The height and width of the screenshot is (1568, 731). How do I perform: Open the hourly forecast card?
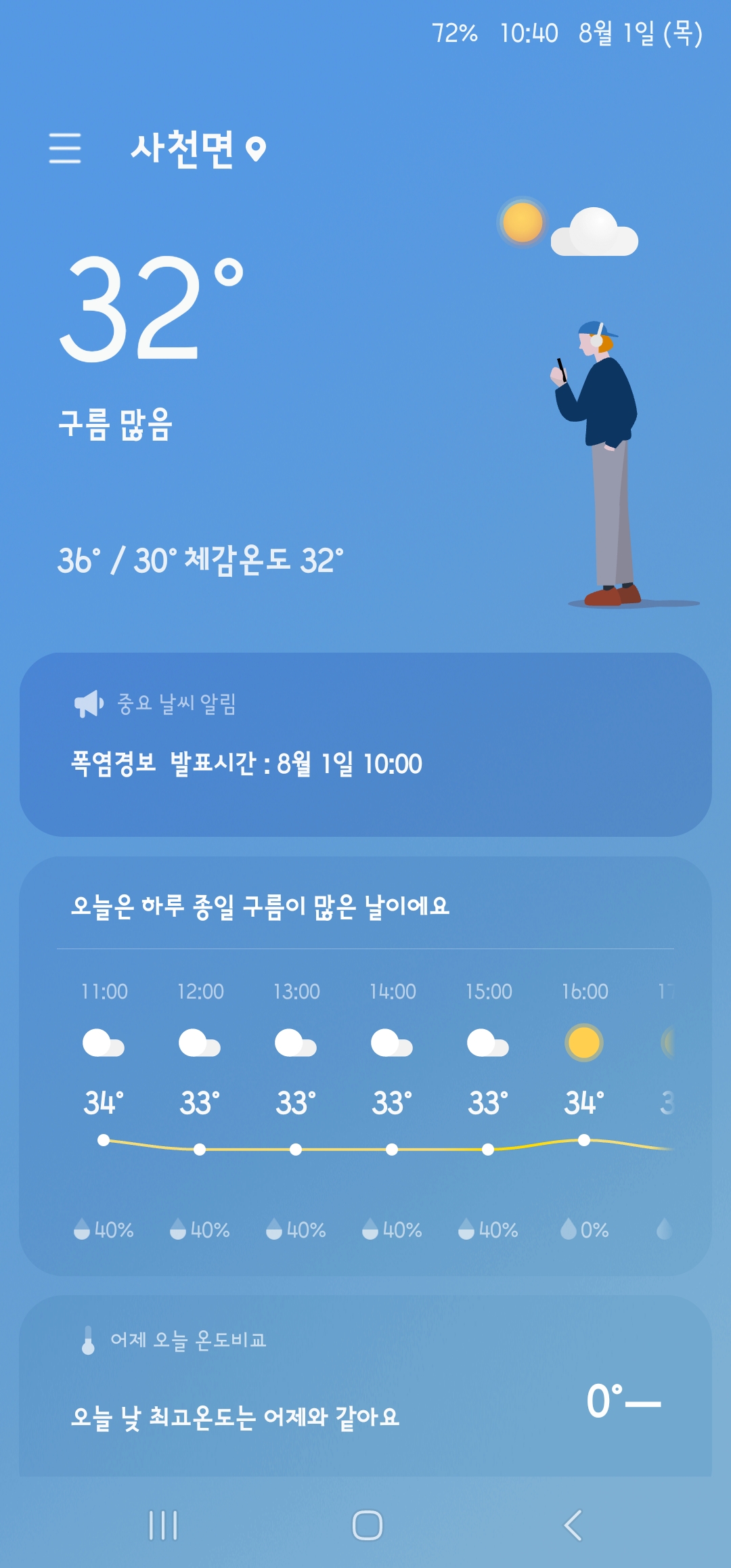coord(365,1066)
